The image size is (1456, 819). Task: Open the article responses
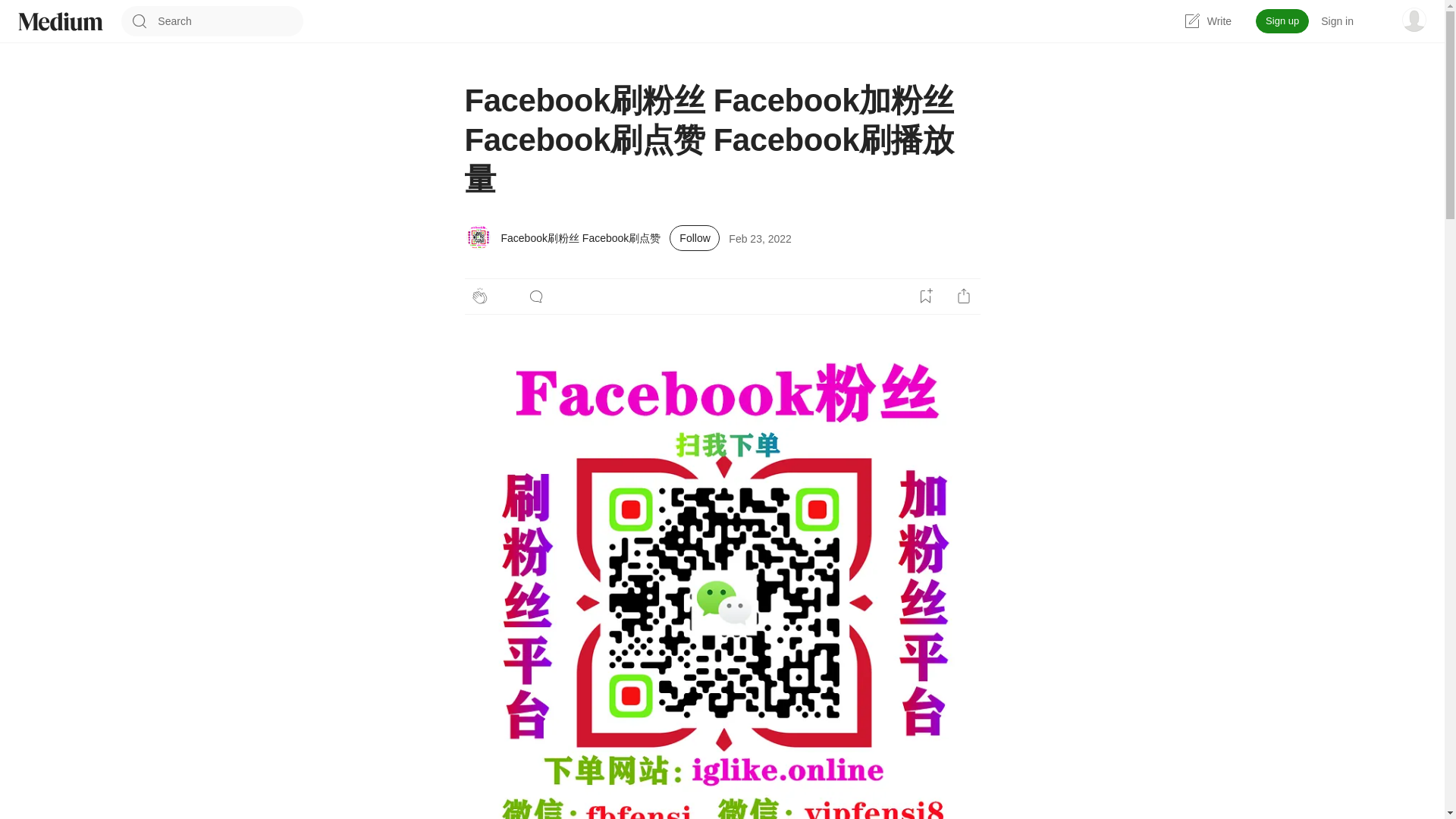536,297
